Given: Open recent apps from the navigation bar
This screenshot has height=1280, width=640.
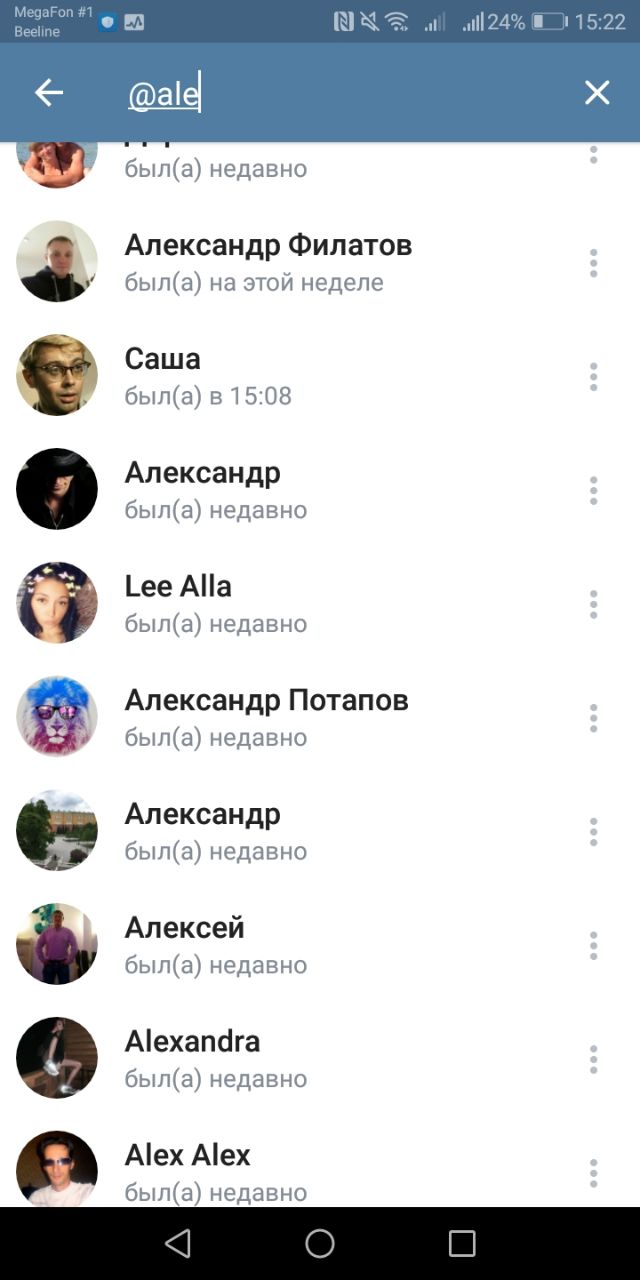Looking at the screenshot, I should [462, 1243].
